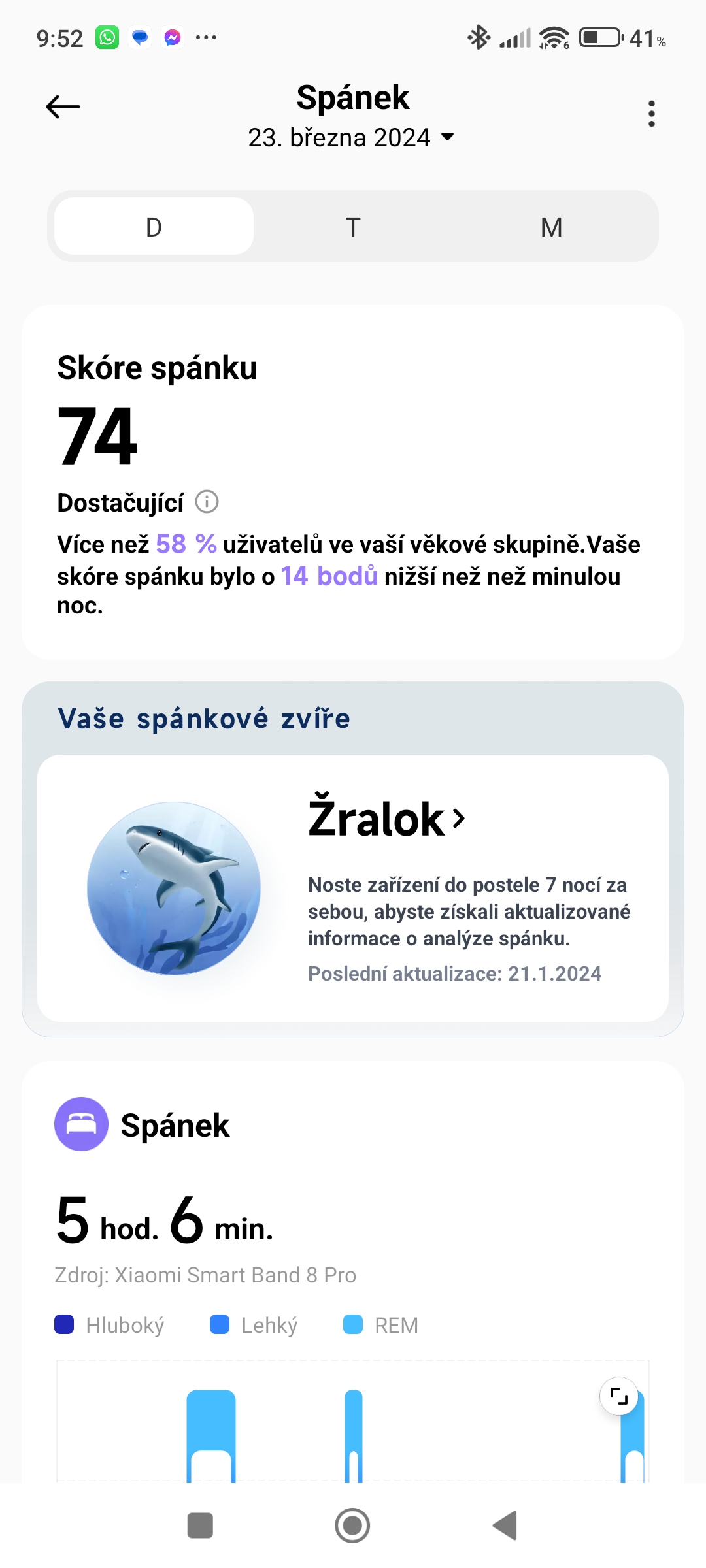The width and height of the screenshot is (706, 1568).
Task: Open the three-dot overflow menu
Action: click(651, 113)
